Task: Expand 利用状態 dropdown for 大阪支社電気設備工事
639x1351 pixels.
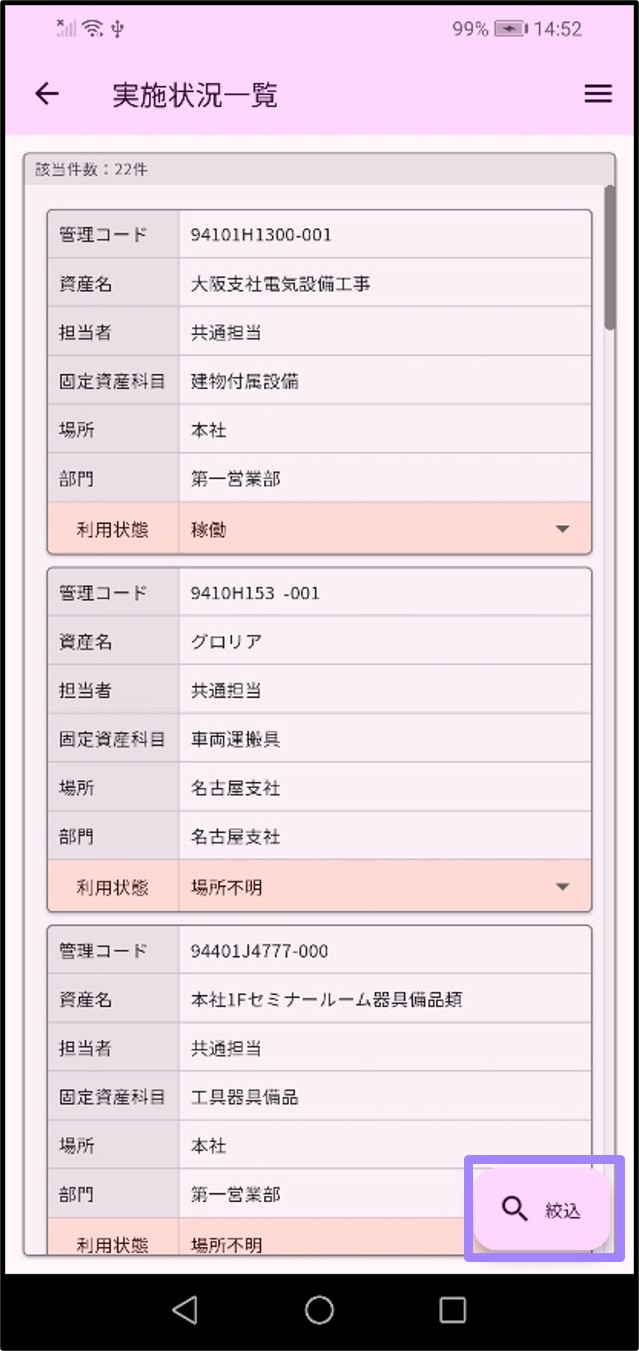Action: coord(562,529)
